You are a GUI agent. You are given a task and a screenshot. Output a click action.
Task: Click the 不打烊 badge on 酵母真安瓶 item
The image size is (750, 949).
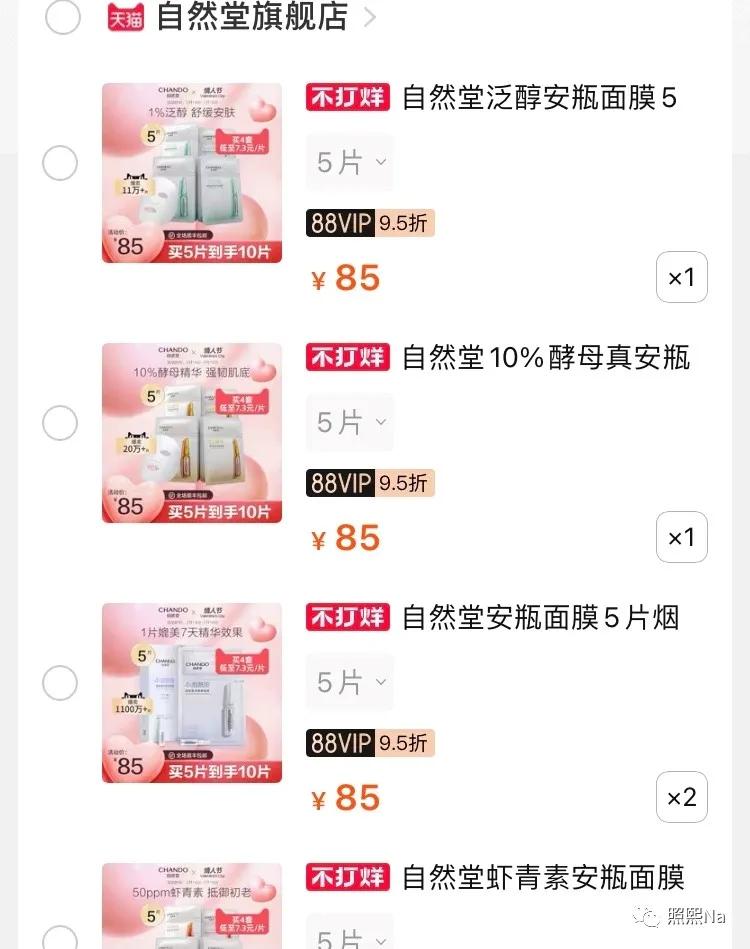347,358
